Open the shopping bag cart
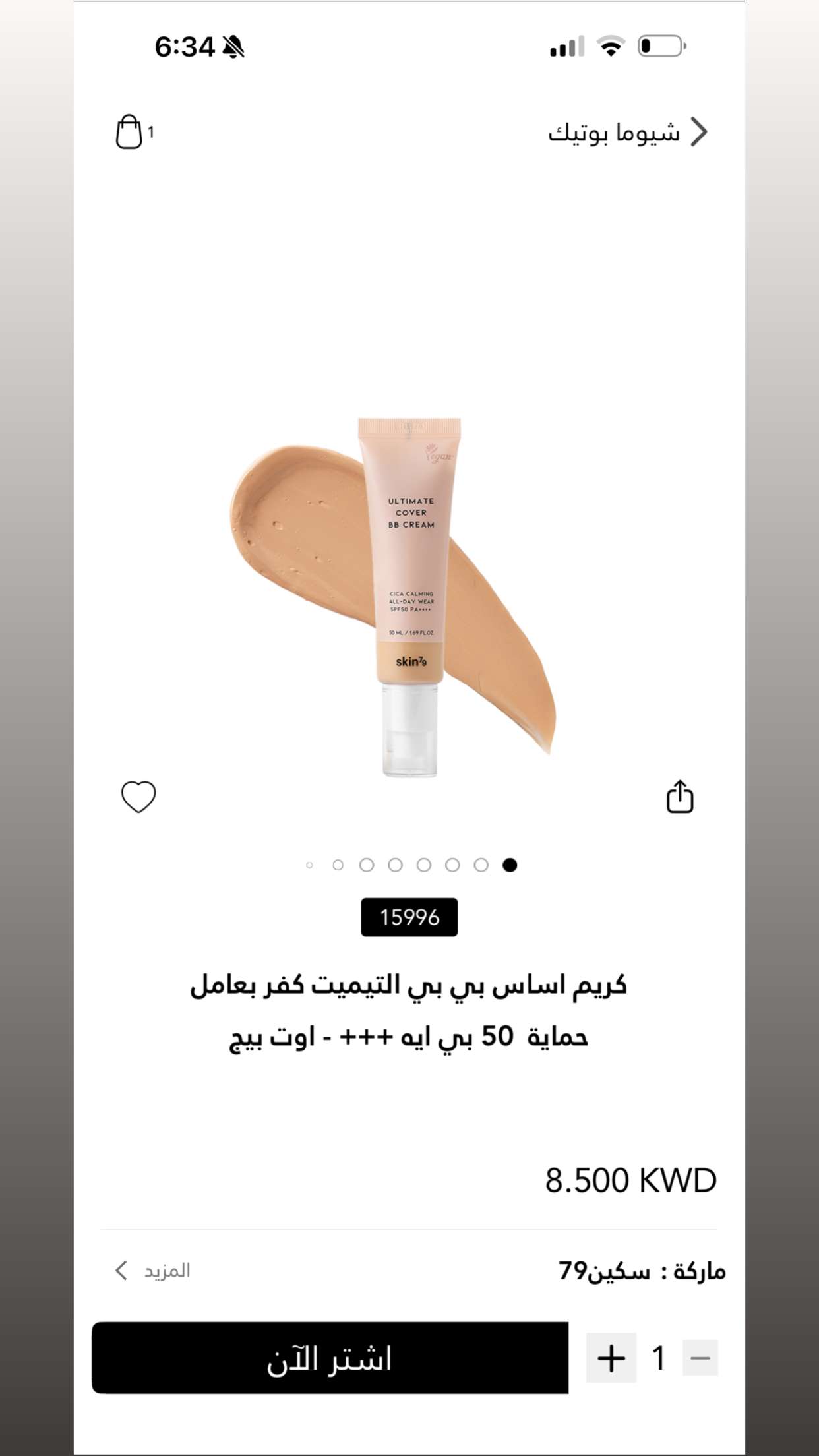Viewport: 819px width, 1456px height. [130, 132]
